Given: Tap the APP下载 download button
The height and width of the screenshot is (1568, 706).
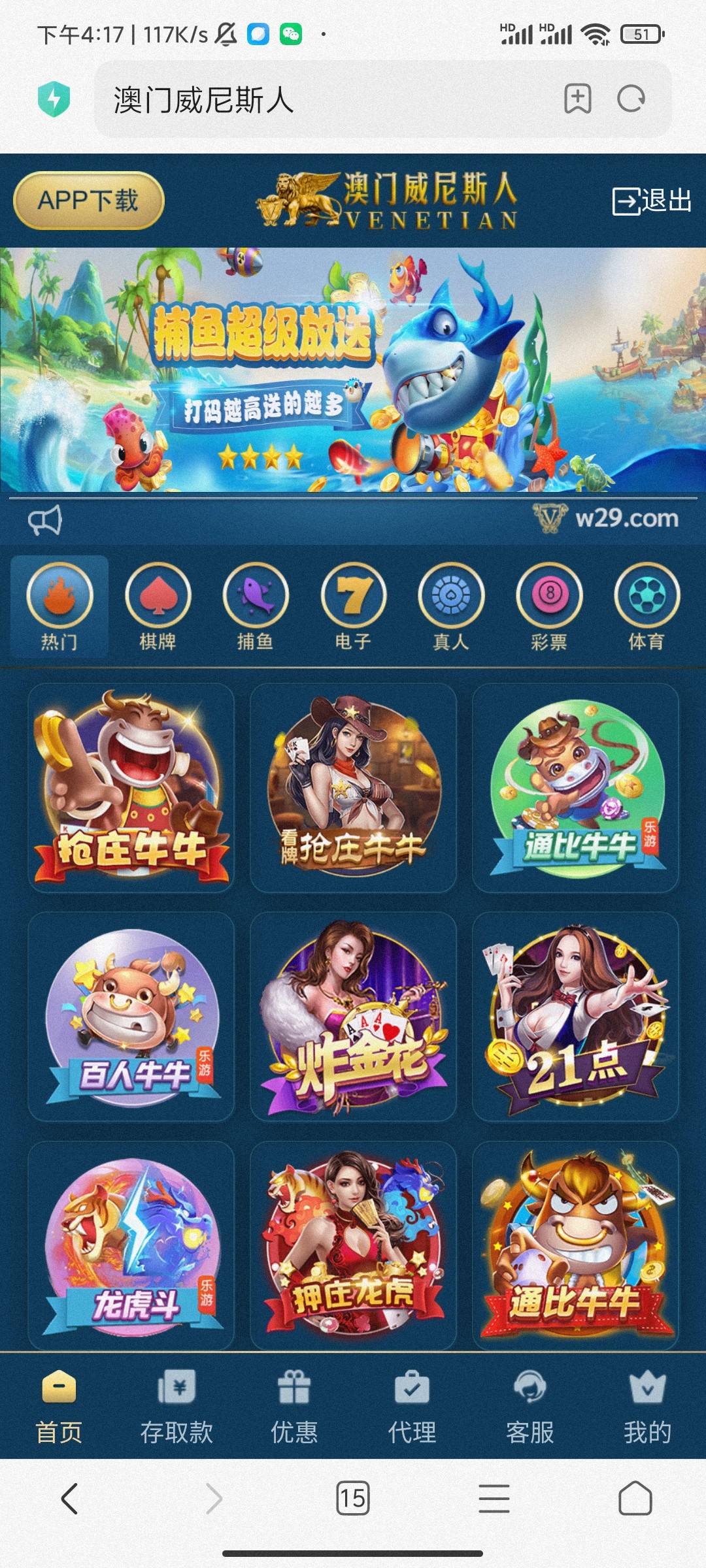Looking at the screenshot, I should tap(88, 201).
